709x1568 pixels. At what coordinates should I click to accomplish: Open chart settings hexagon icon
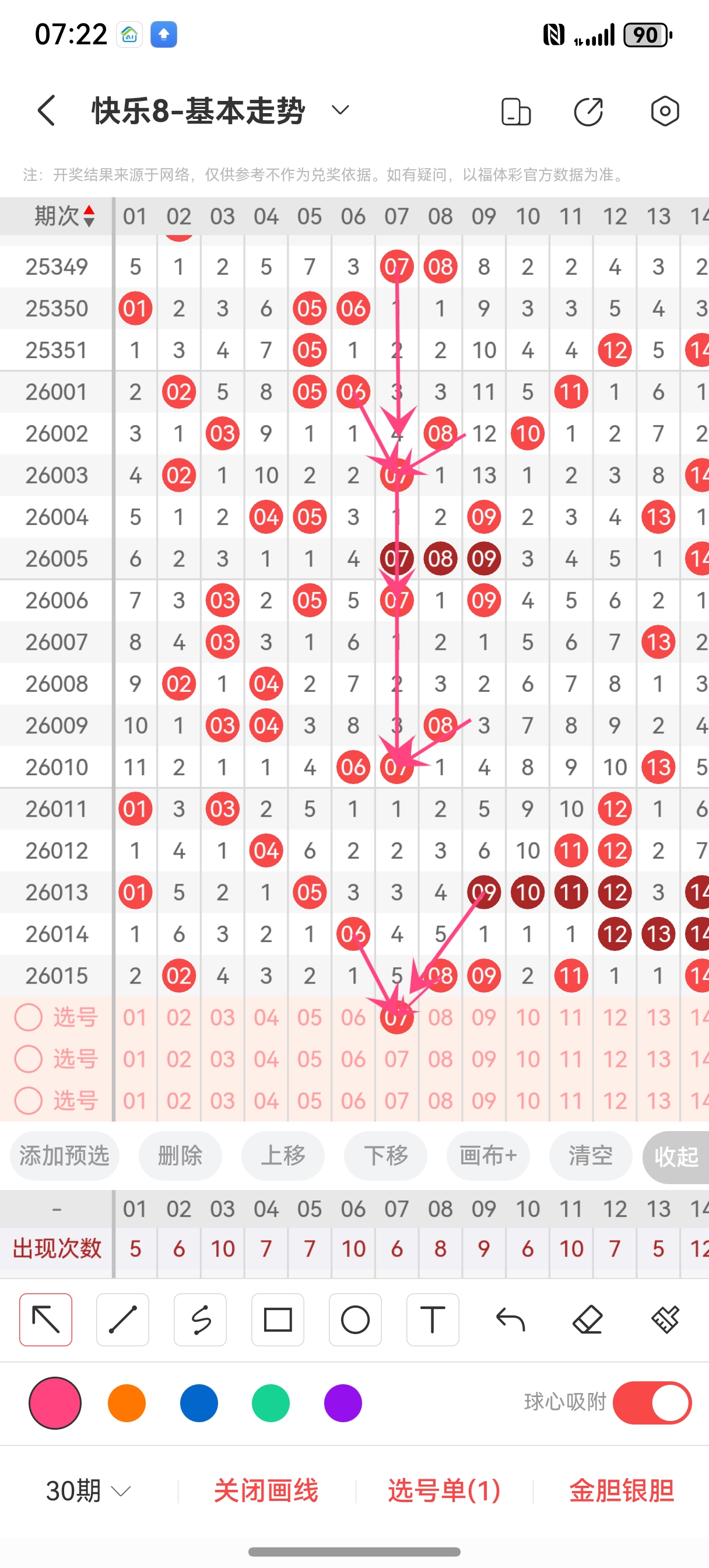pyautogui.click(x=665, y=111)
